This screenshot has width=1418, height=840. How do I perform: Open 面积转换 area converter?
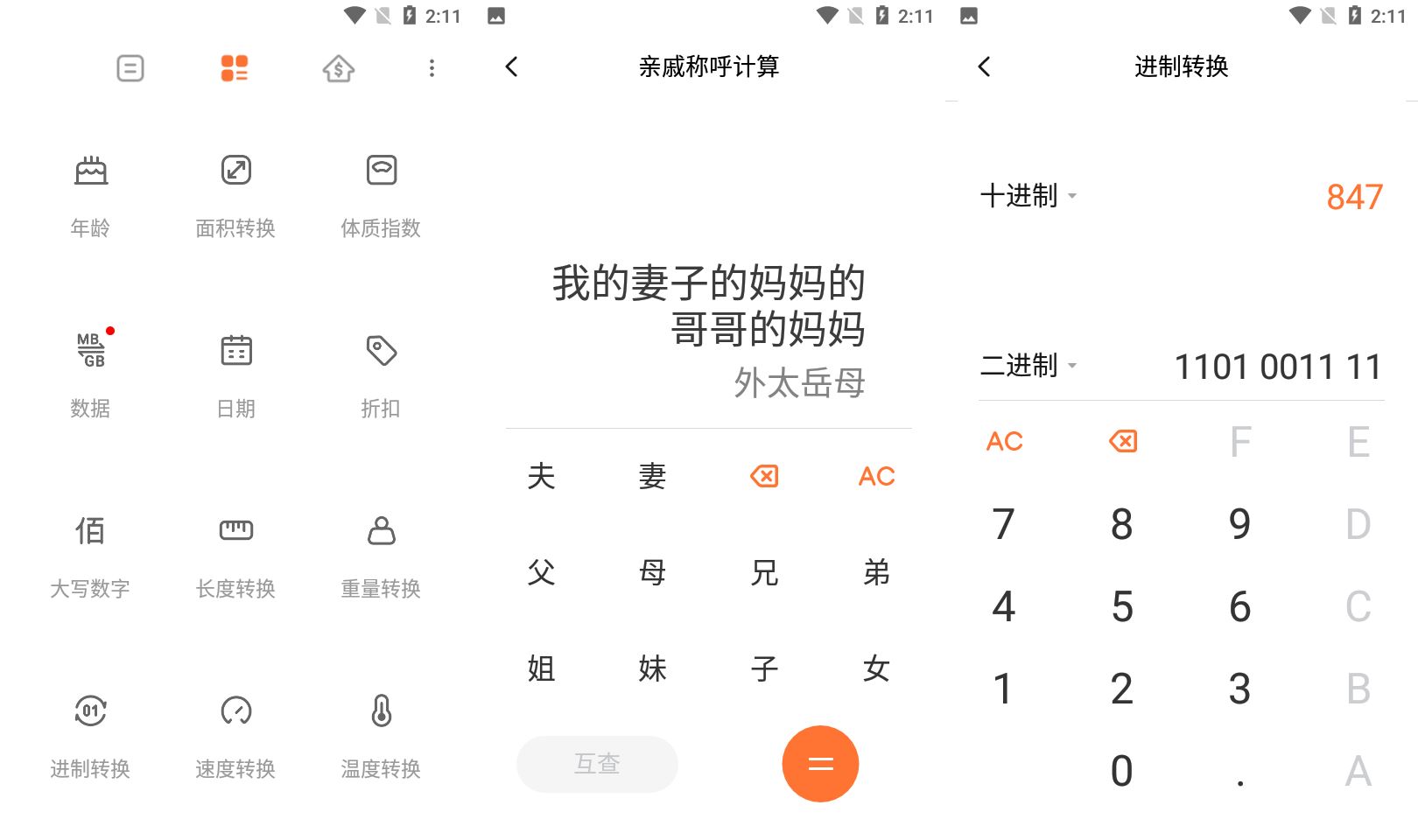point(235,194)
